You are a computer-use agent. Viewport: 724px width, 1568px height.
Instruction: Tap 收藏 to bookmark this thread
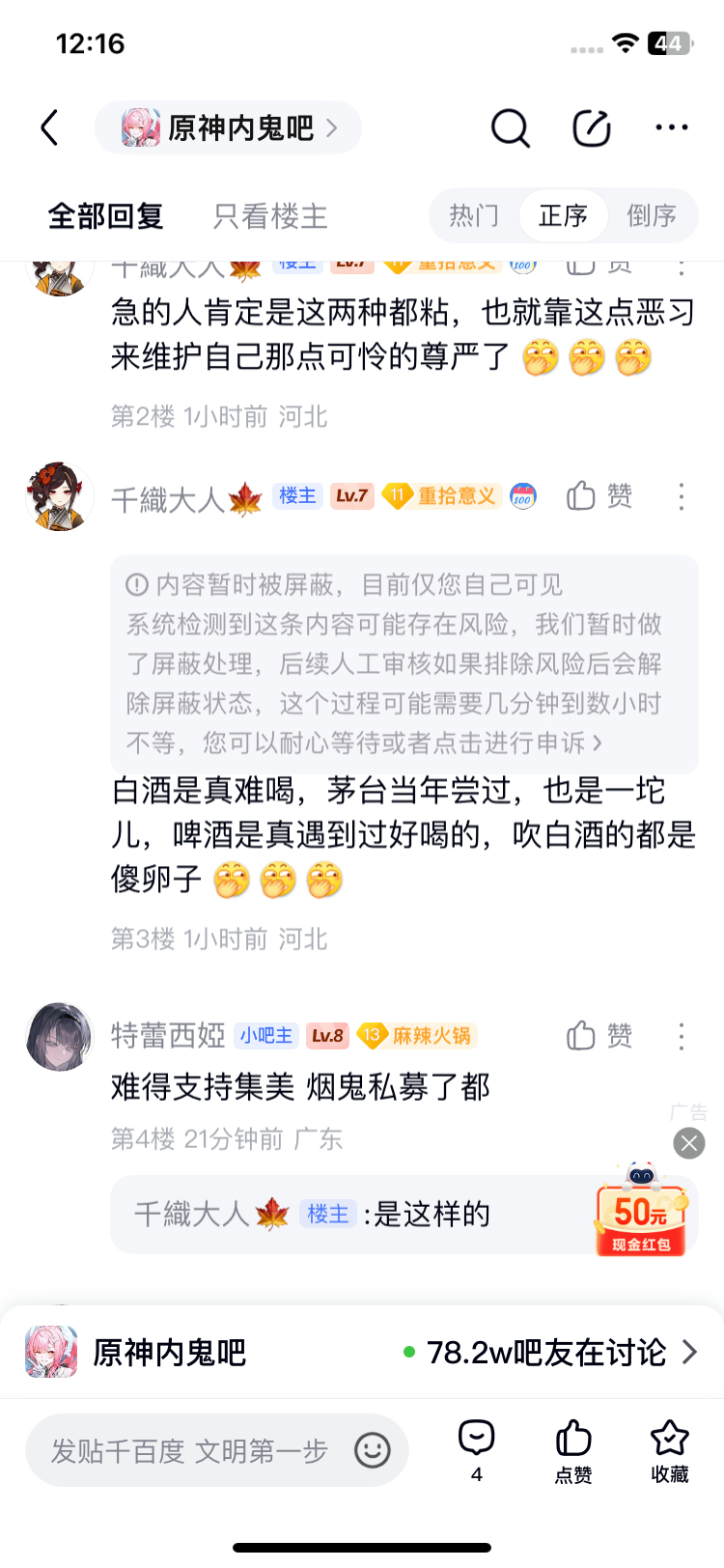pos(670,1450)
